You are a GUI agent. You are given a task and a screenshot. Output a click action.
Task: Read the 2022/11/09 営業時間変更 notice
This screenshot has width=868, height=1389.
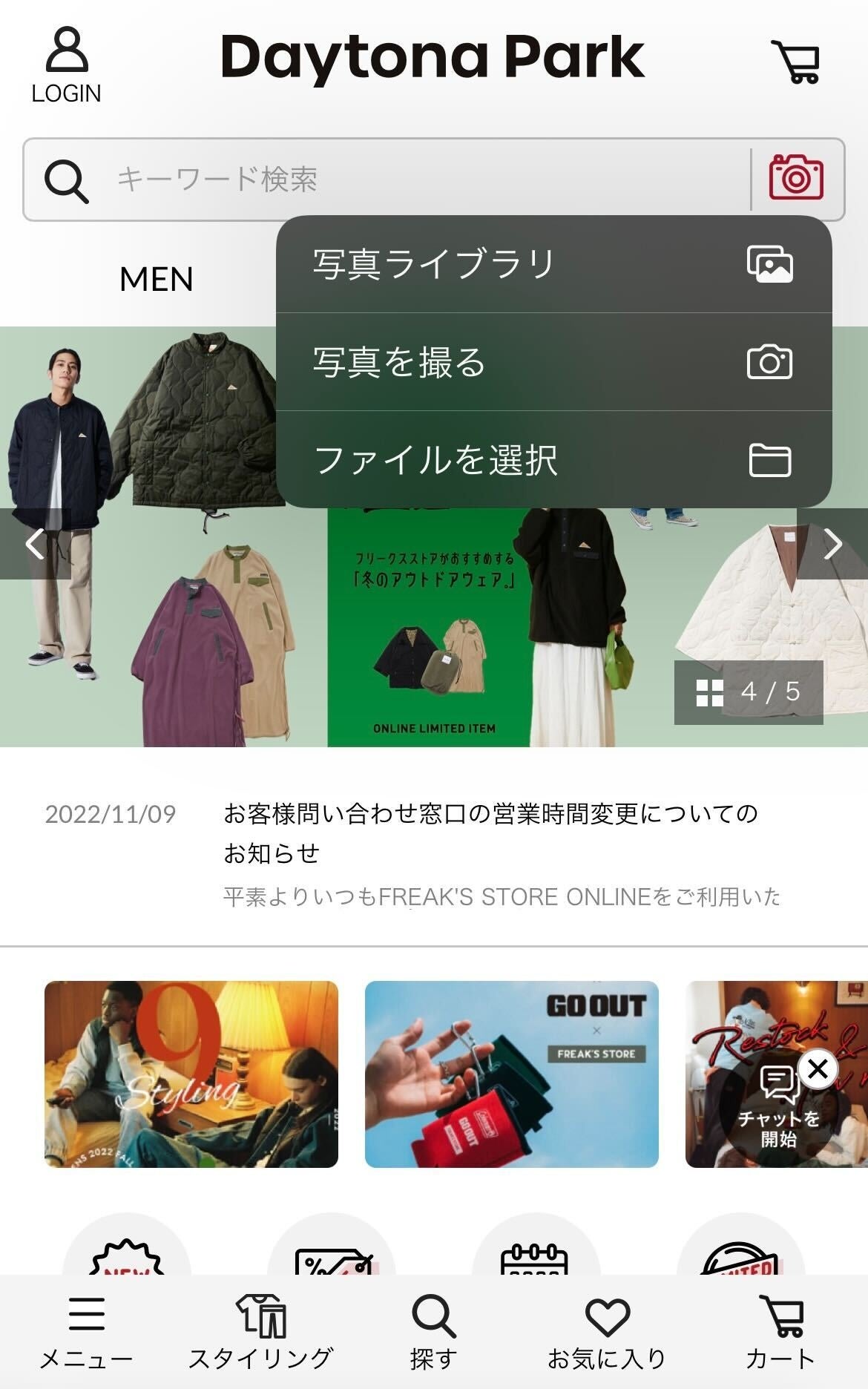(490, 833)
